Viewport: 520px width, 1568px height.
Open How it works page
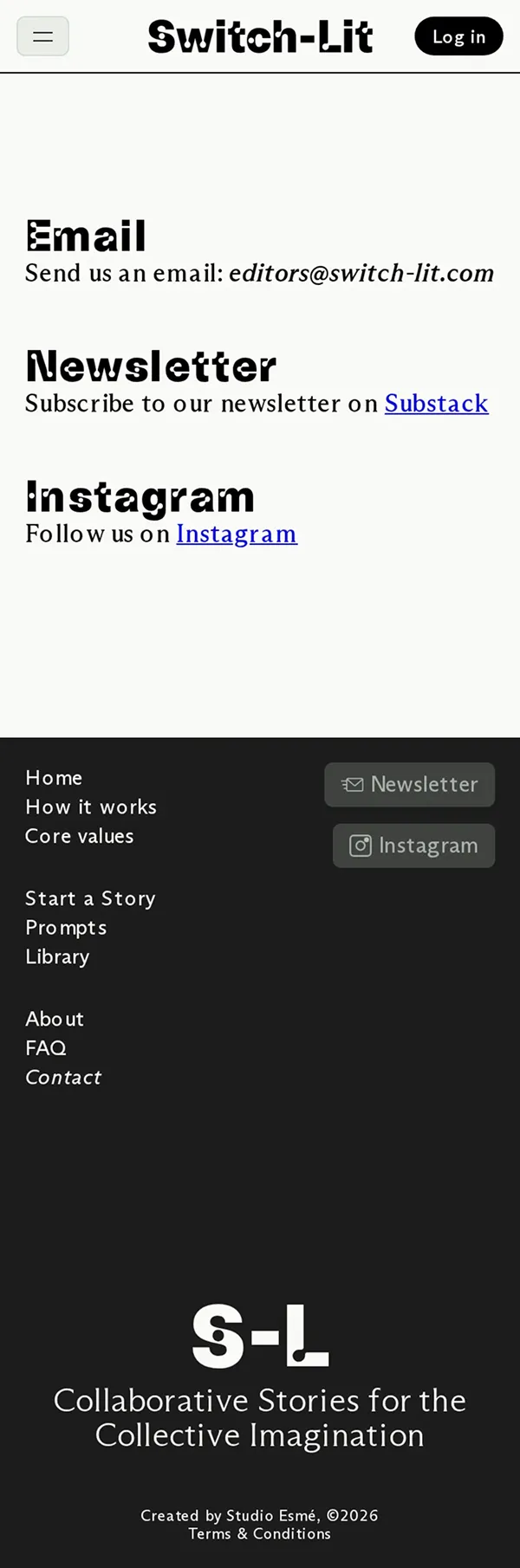(91, 807)
